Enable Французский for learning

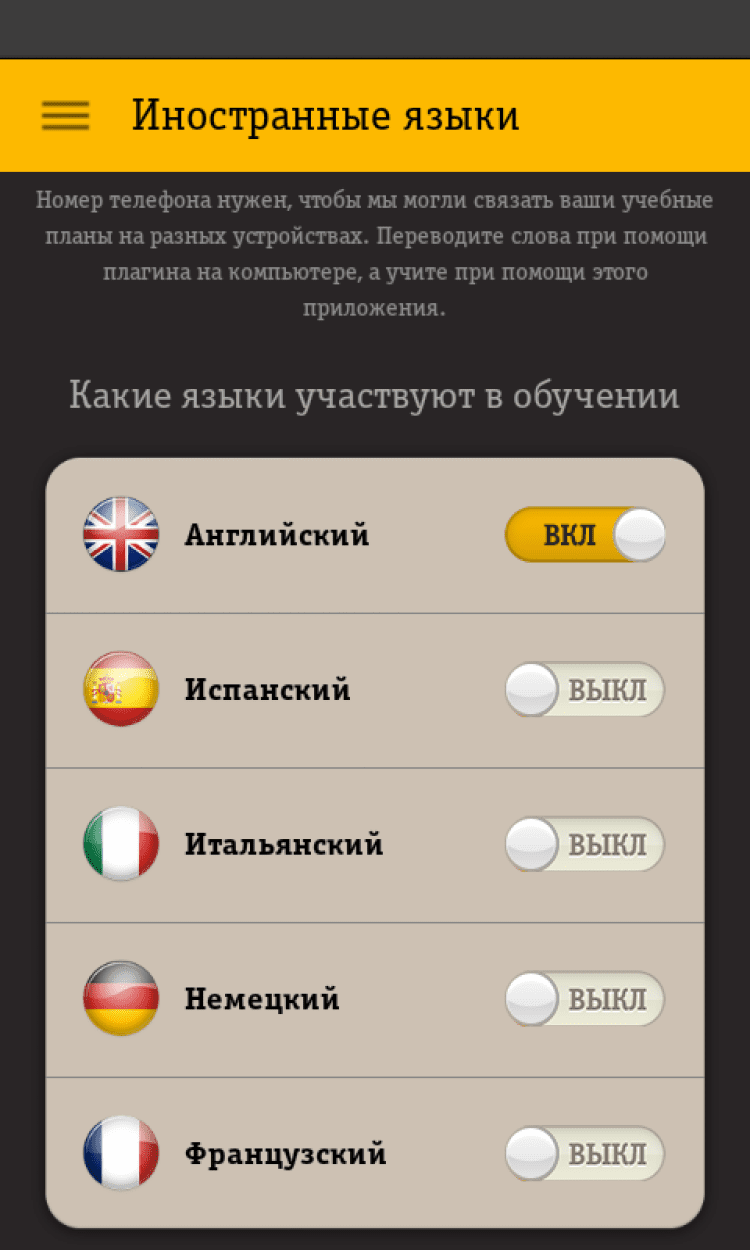585,1154
